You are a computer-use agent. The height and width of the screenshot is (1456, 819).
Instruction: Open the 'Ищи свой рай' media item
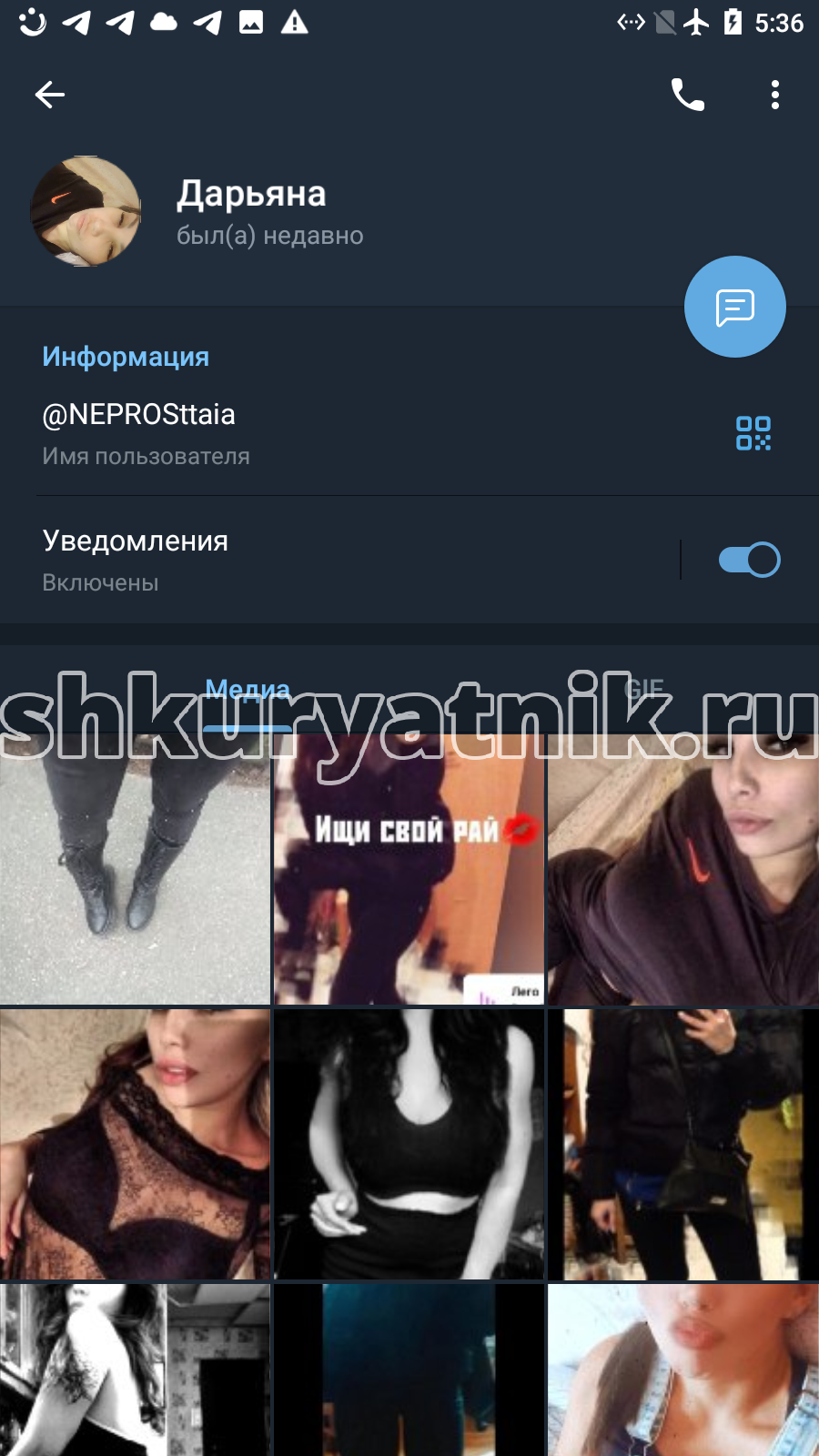tap(409, 869)
